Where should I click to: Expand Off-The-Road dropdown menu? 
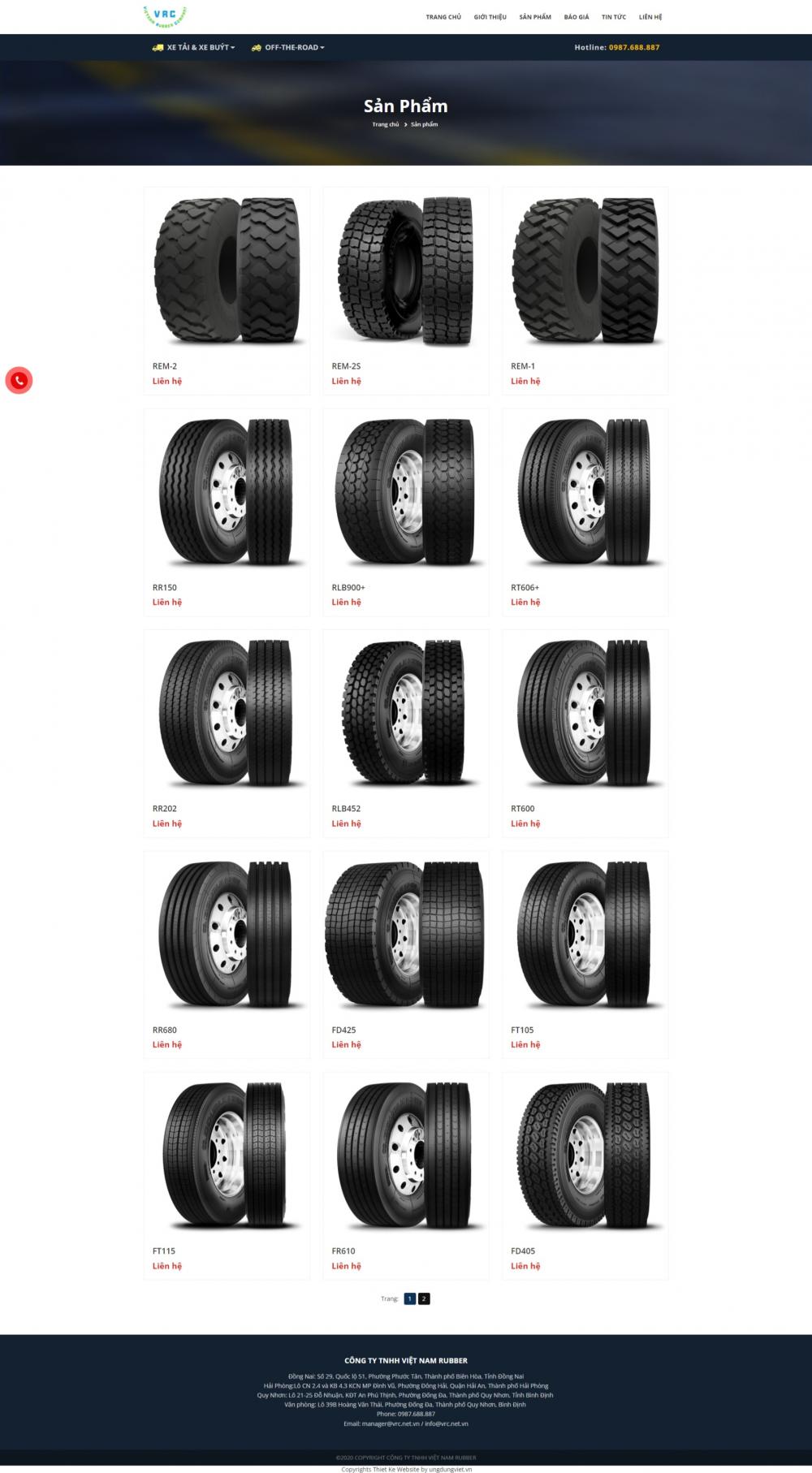(x=288, y=48)
